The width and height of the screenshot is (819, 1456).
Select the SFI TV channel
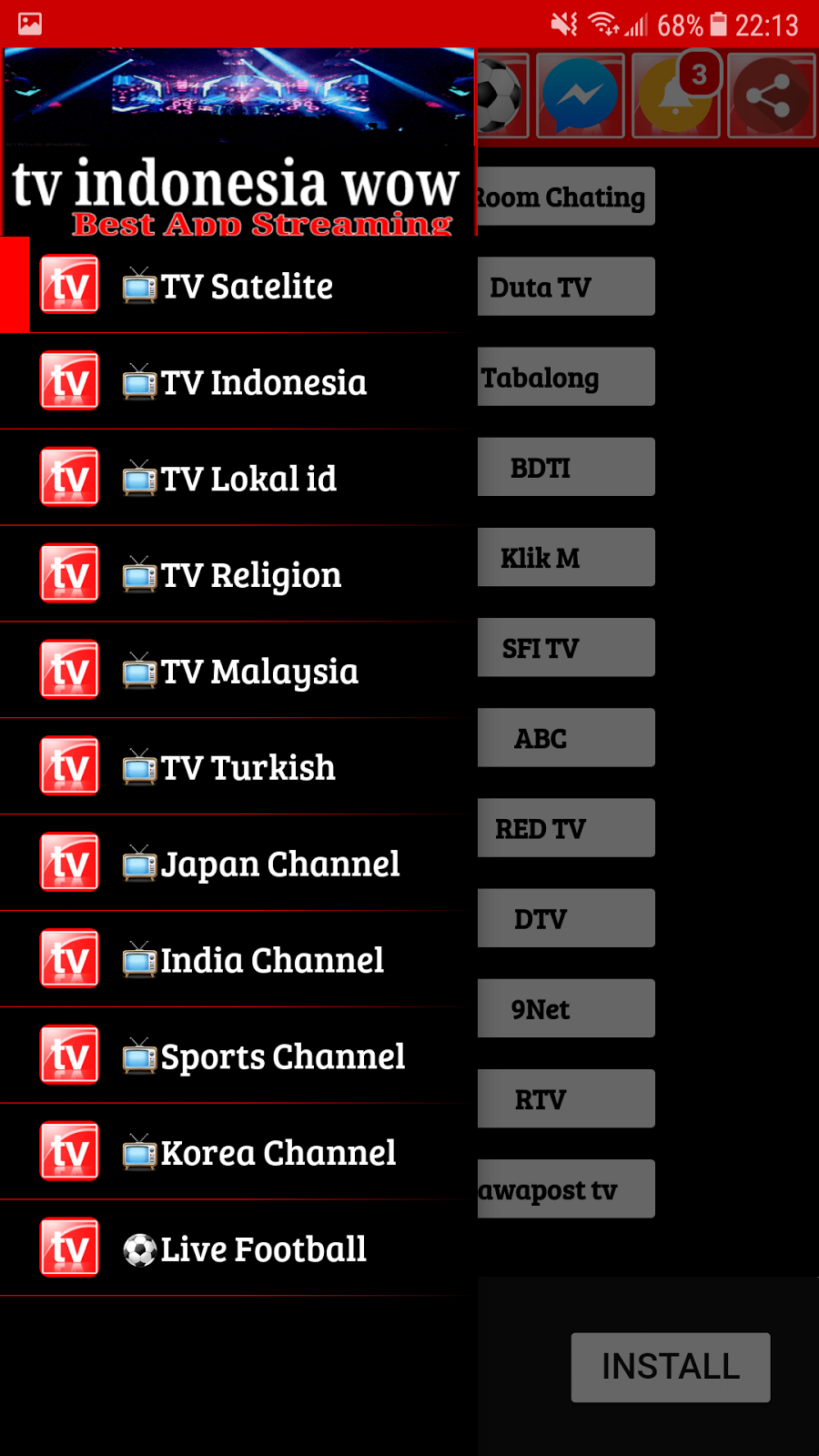click(x=566, y=648)
